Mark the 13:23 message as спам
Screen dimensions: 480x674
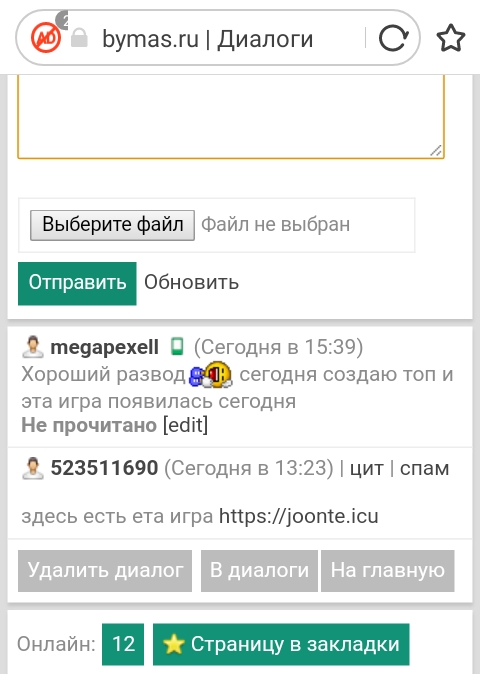click(425, 469)
